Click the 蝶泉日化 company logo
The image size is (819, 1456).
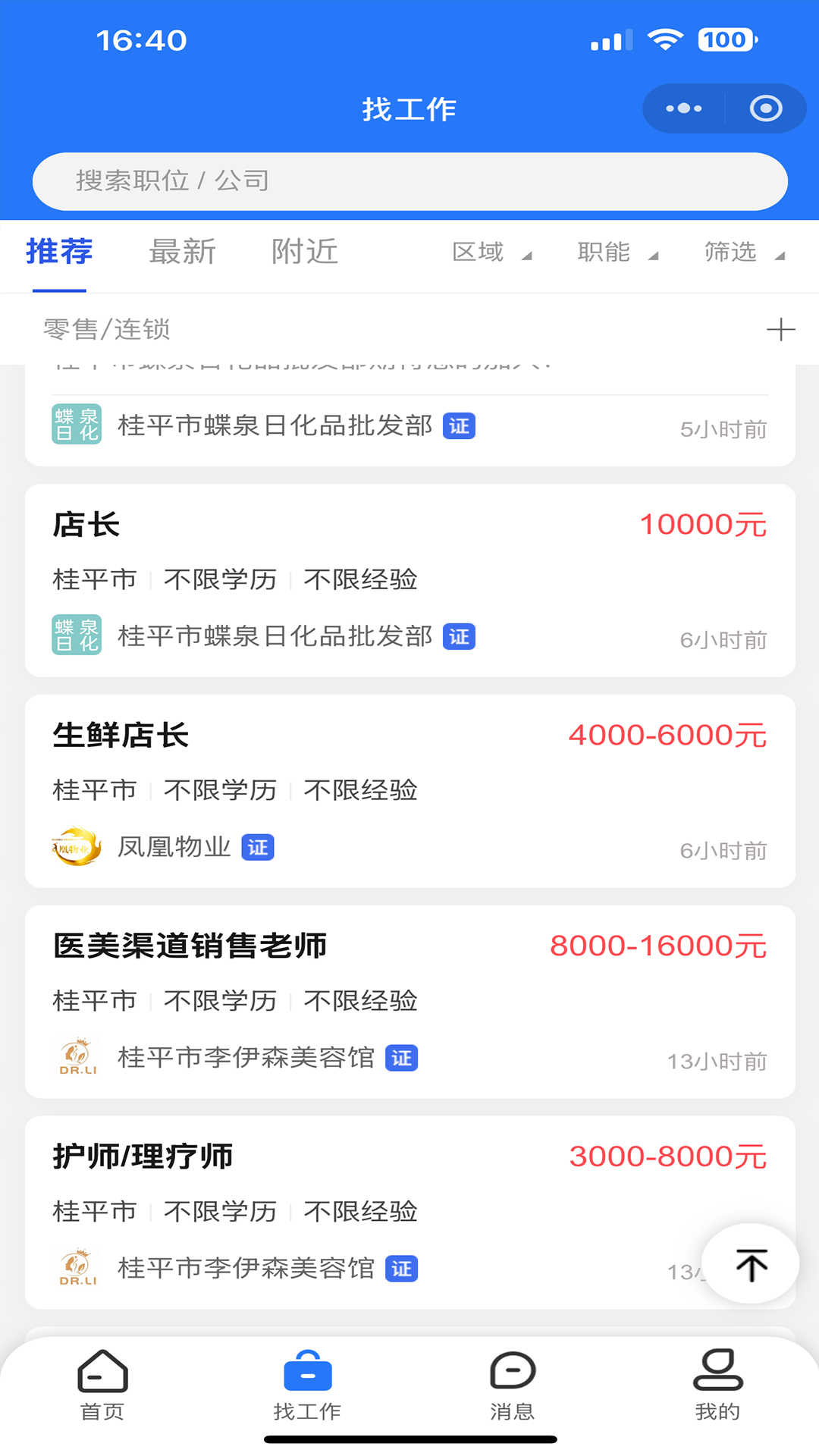coord(75,636)
